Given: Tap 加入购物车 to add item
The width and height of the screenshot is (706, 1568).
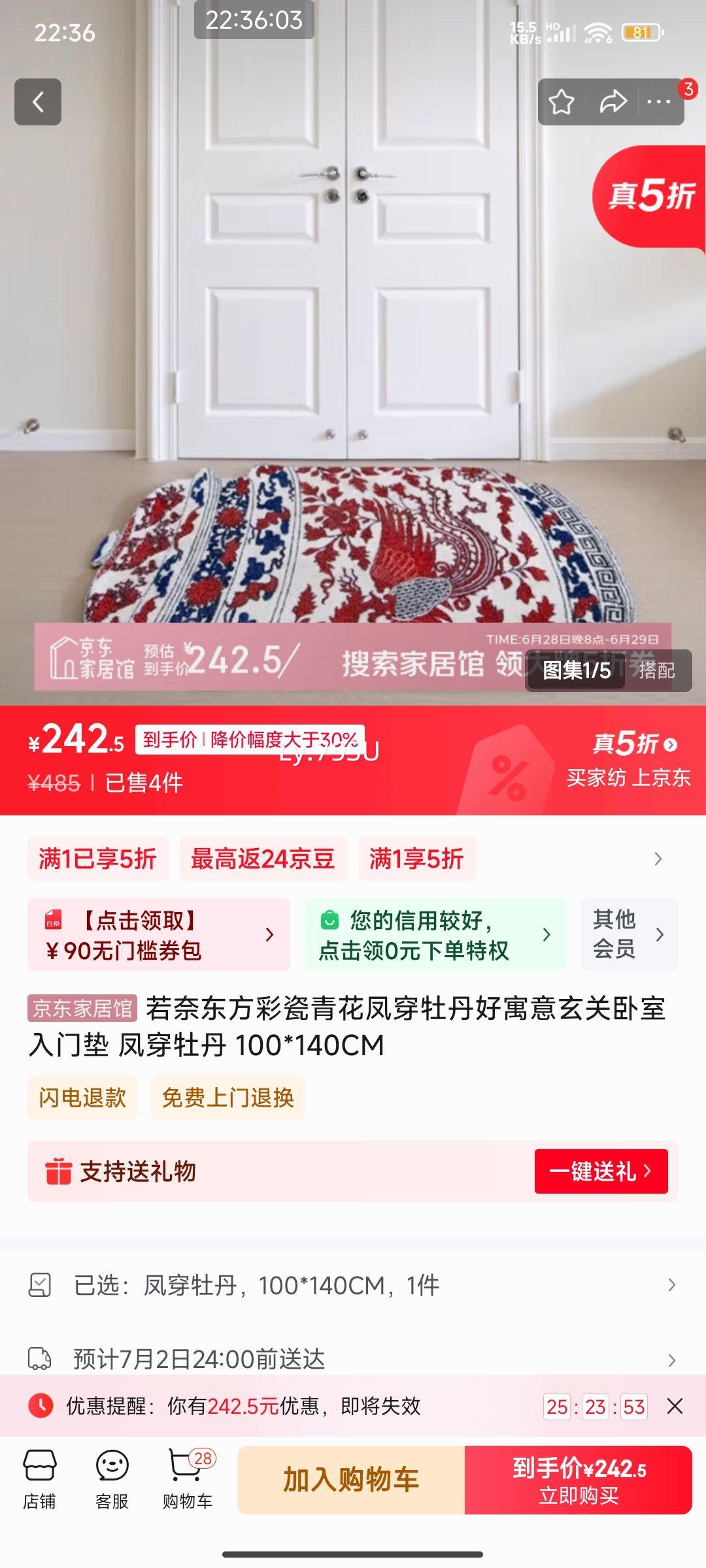Looking at the screenshot, I should pos(351,1480).
